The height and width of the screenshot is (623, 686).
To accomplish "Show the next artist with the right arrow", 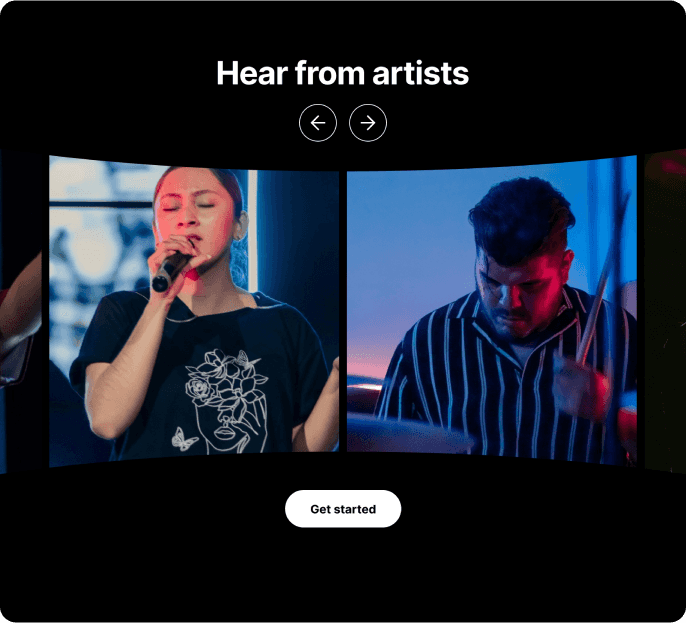I will [368, 123].
